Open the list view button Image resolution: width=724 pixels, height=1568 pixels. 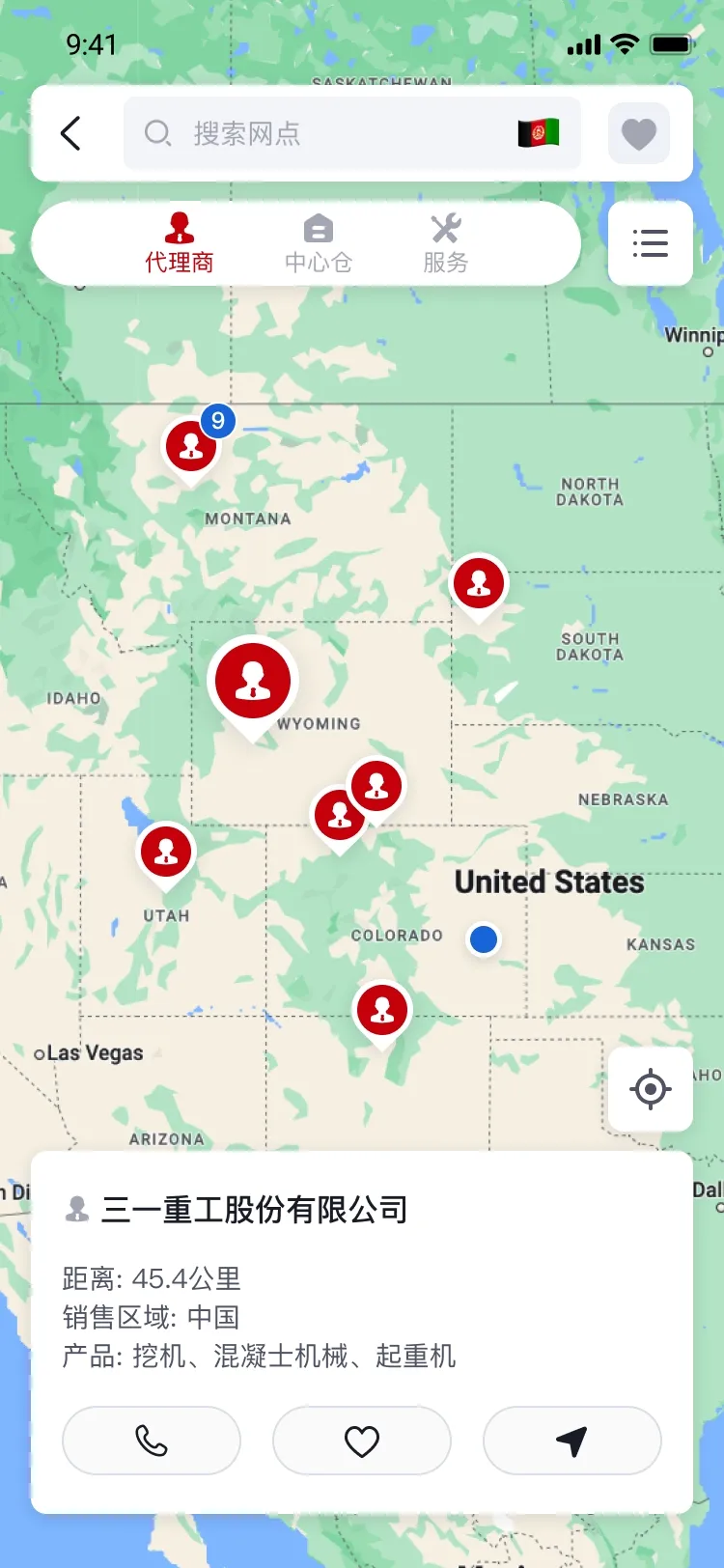pos(650,243)
